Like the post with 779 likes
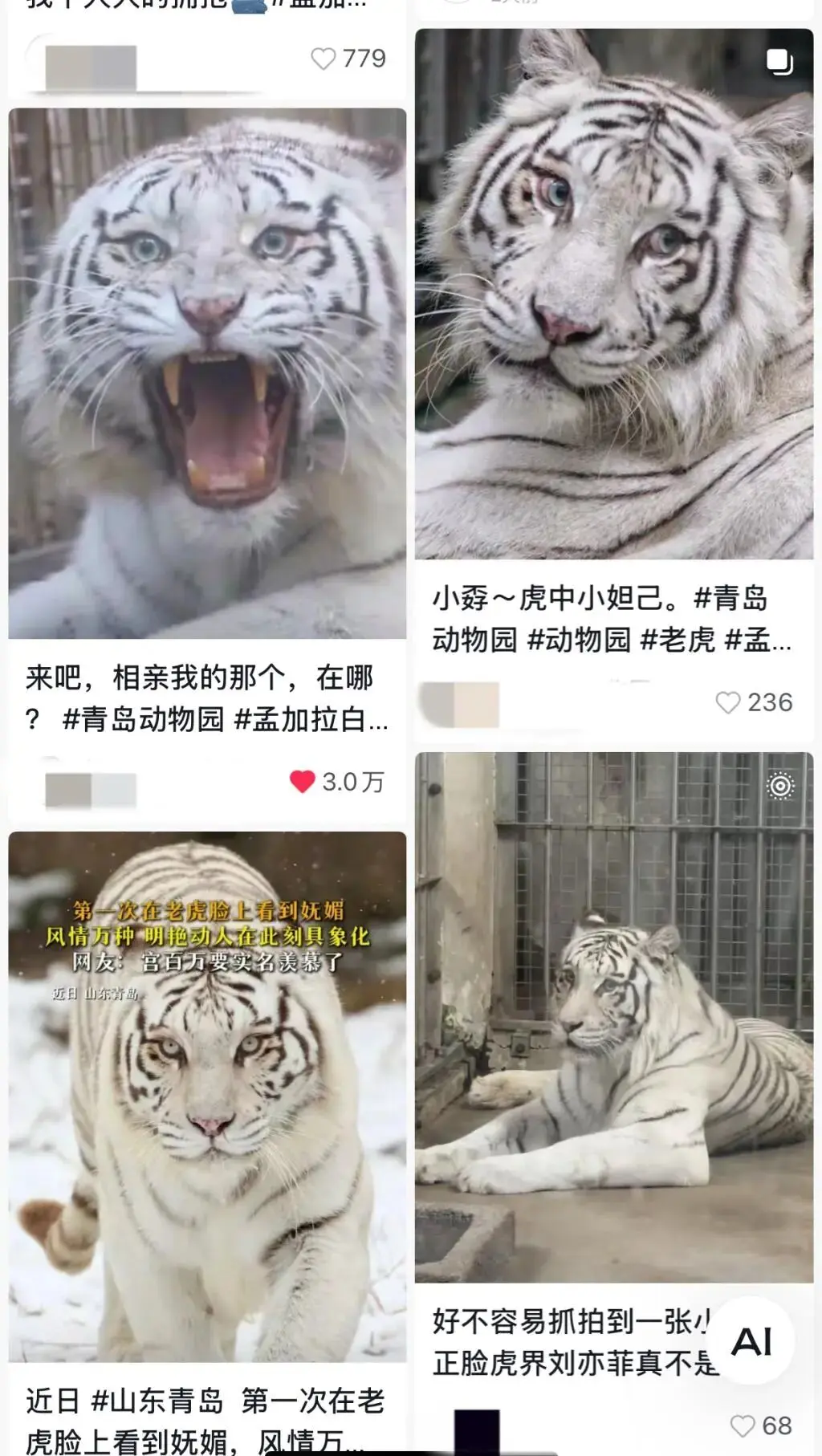 coord(323,59)
